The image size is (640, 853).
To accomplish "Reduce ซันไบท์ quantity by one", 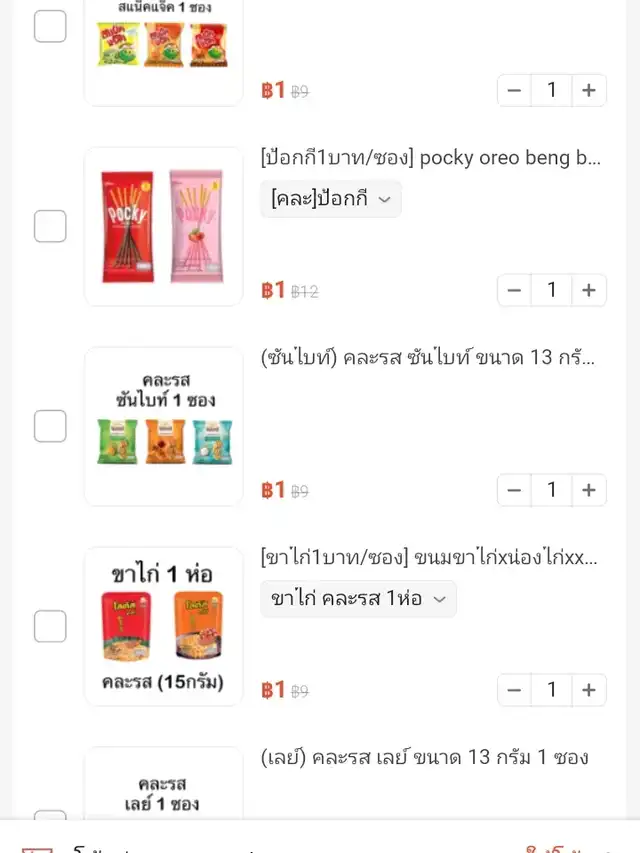I will pyautogui.click(x=515, y=490).
